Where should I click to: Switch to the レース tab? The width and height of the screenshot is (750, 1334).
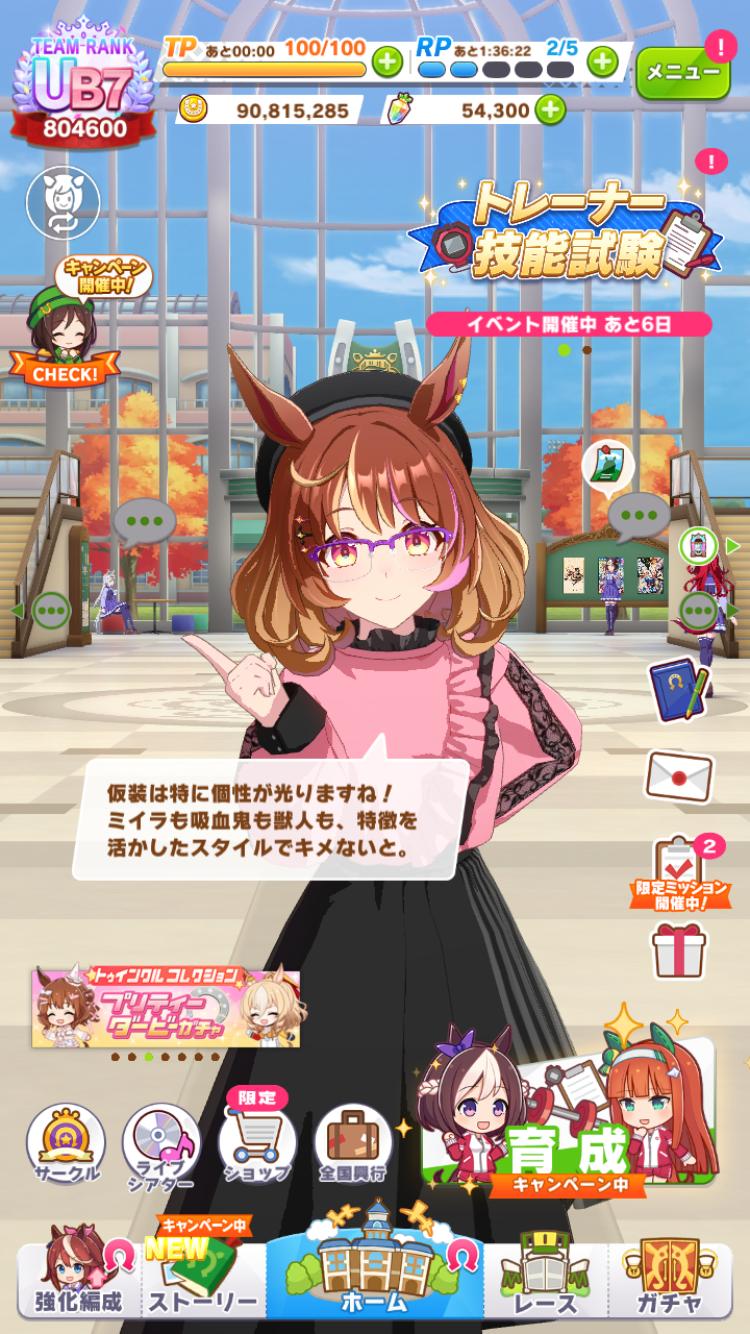click(546, 1280)
